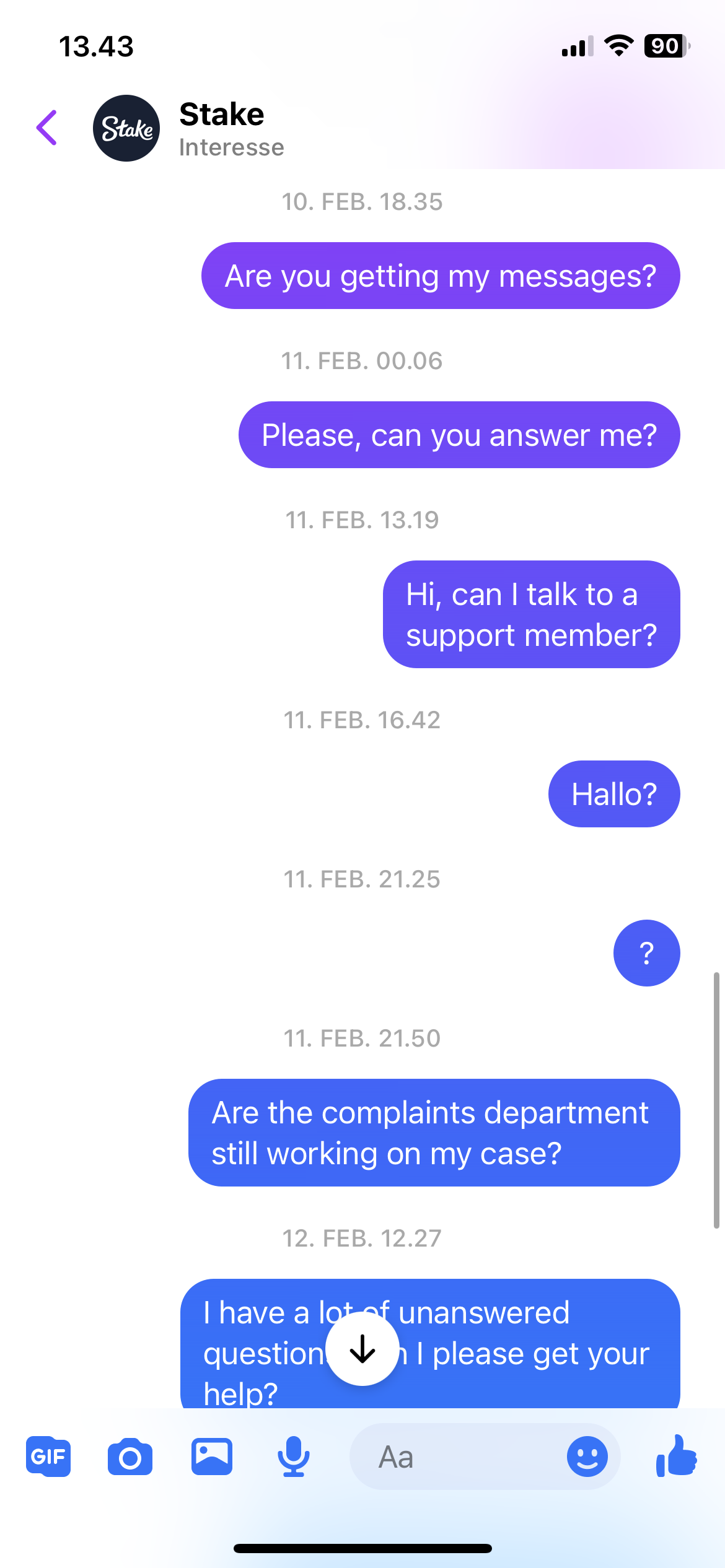Go back to the chat list

coord(47,128)
